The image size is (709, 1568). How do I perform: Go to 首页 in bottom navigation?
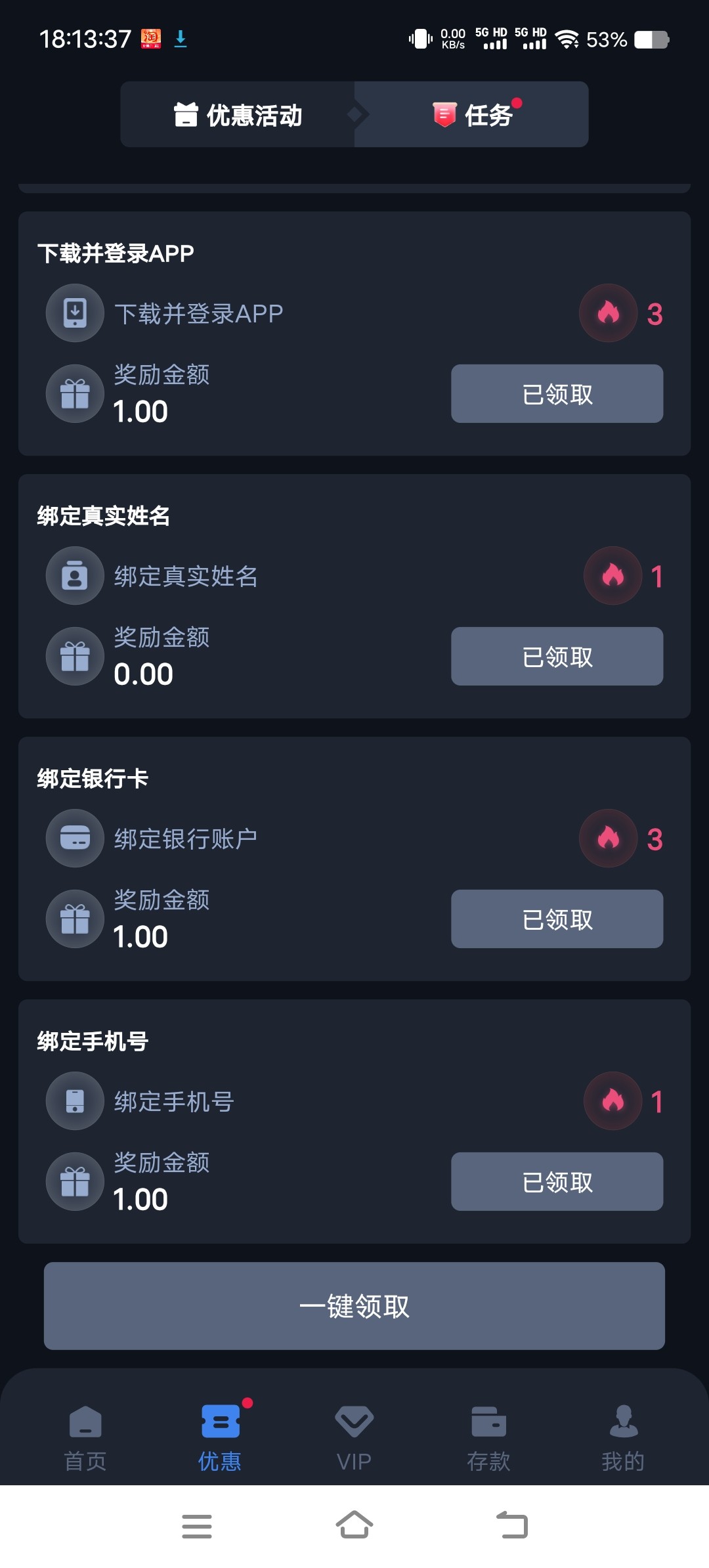(85, 1439)
